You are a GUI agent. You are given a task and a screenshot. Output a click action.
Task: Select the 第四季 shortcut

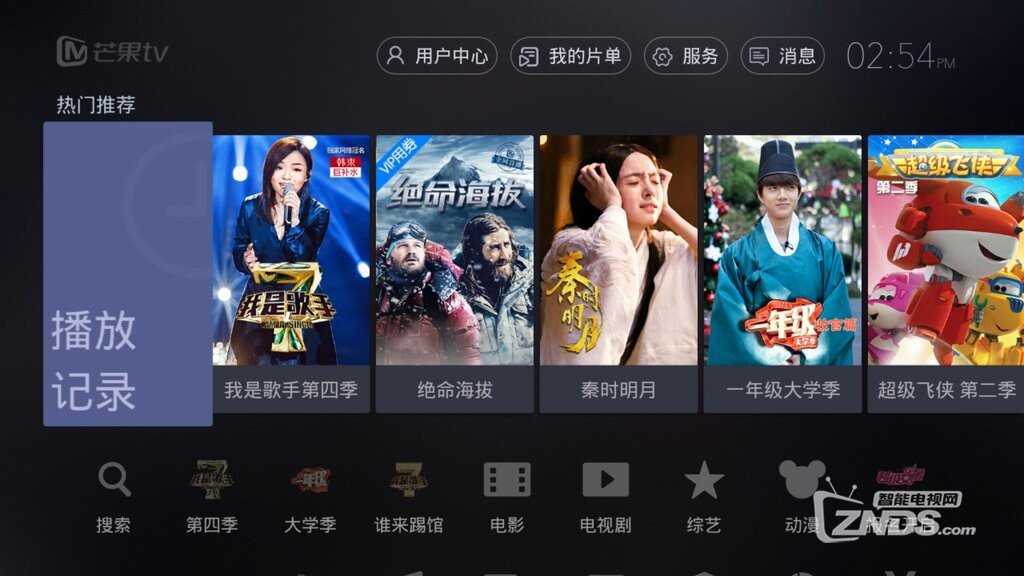[212, 495]
